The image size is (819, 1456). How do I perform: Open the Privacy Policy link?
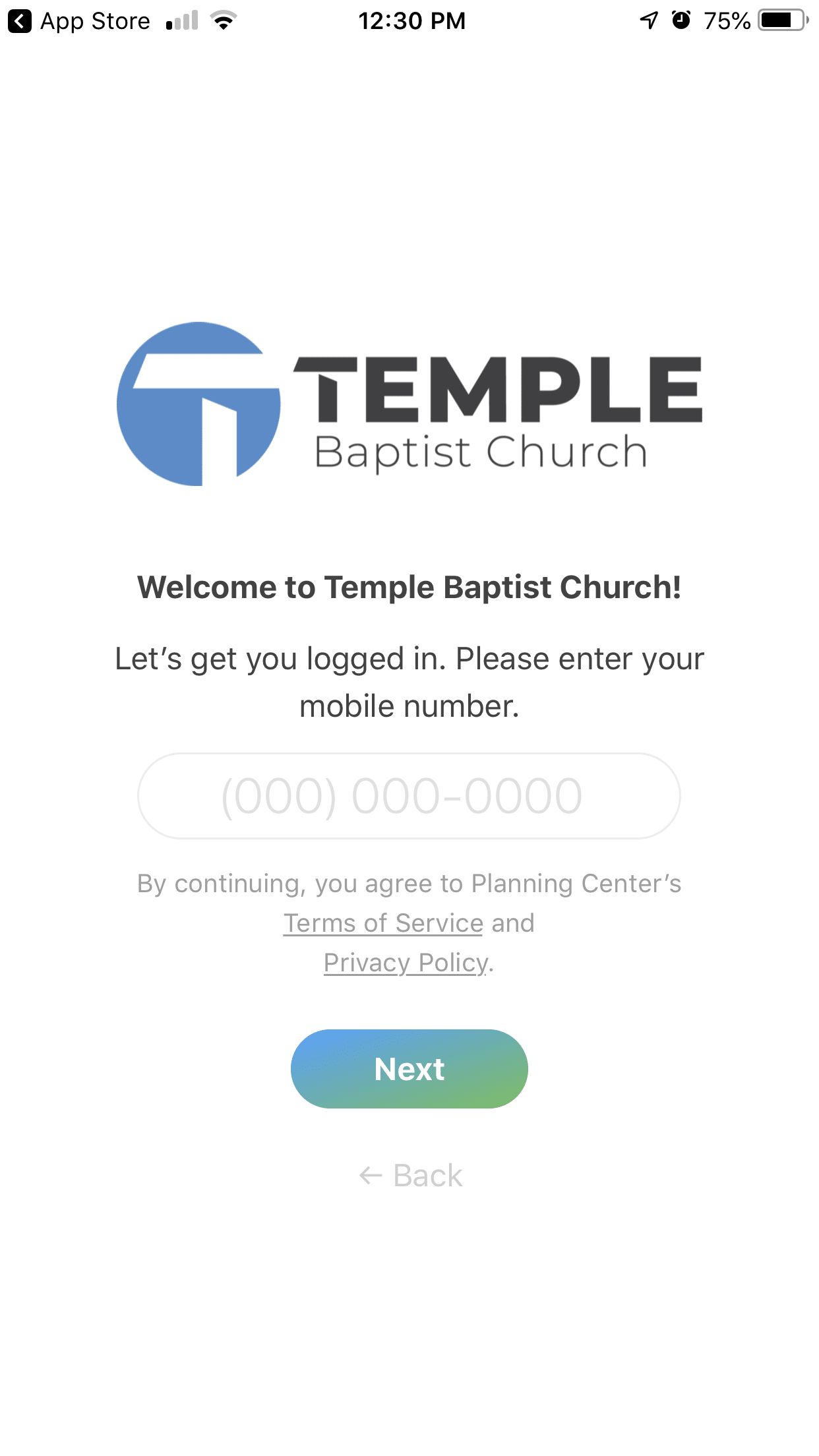[406, 963]
